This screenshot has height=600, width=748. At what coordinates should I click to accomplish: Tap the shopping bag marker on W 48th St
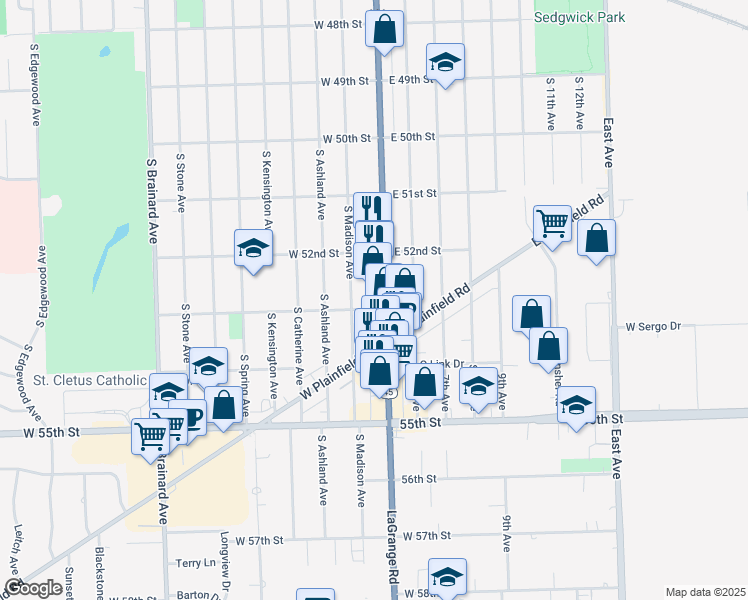pos(384,29)
